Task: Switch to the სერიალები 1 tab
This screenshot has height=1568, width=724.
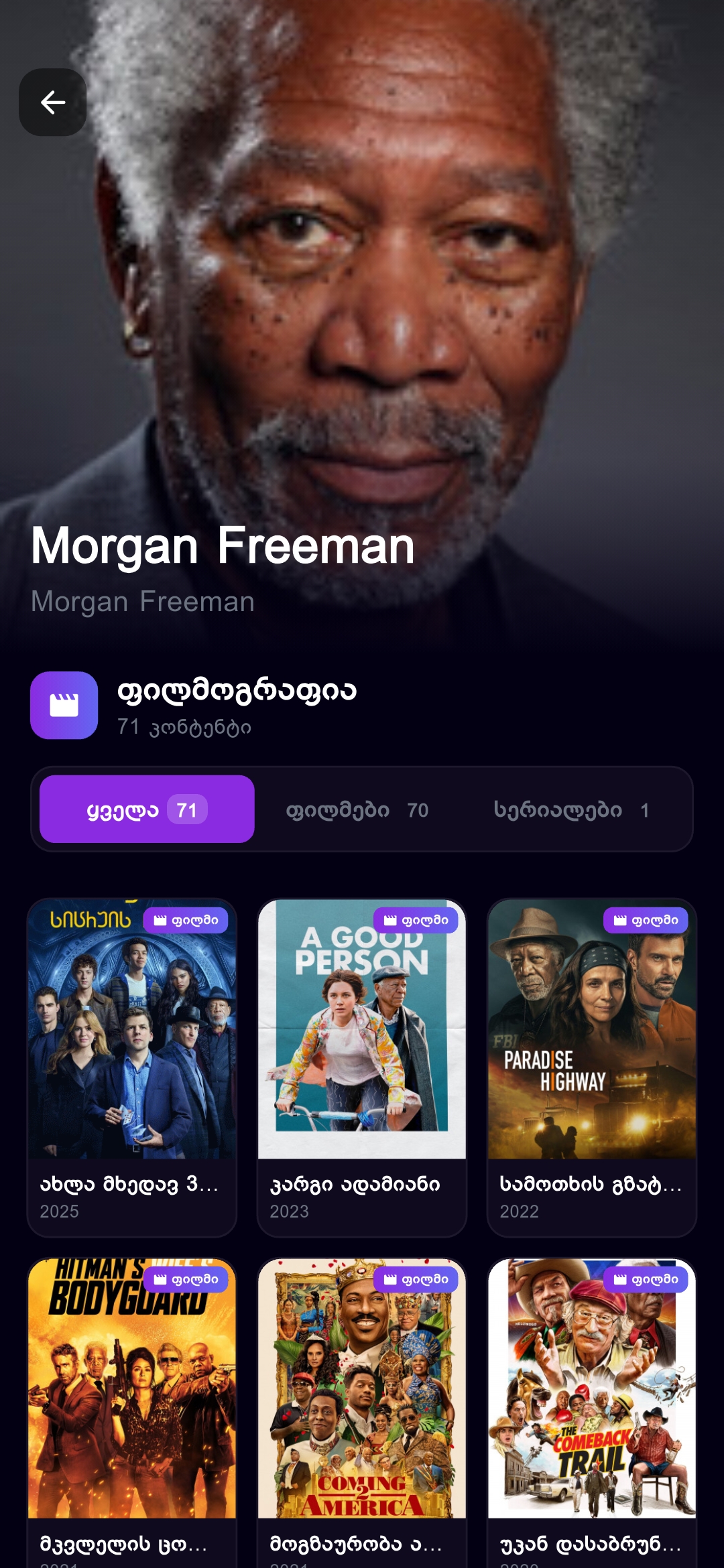Action: pos(571,810)
